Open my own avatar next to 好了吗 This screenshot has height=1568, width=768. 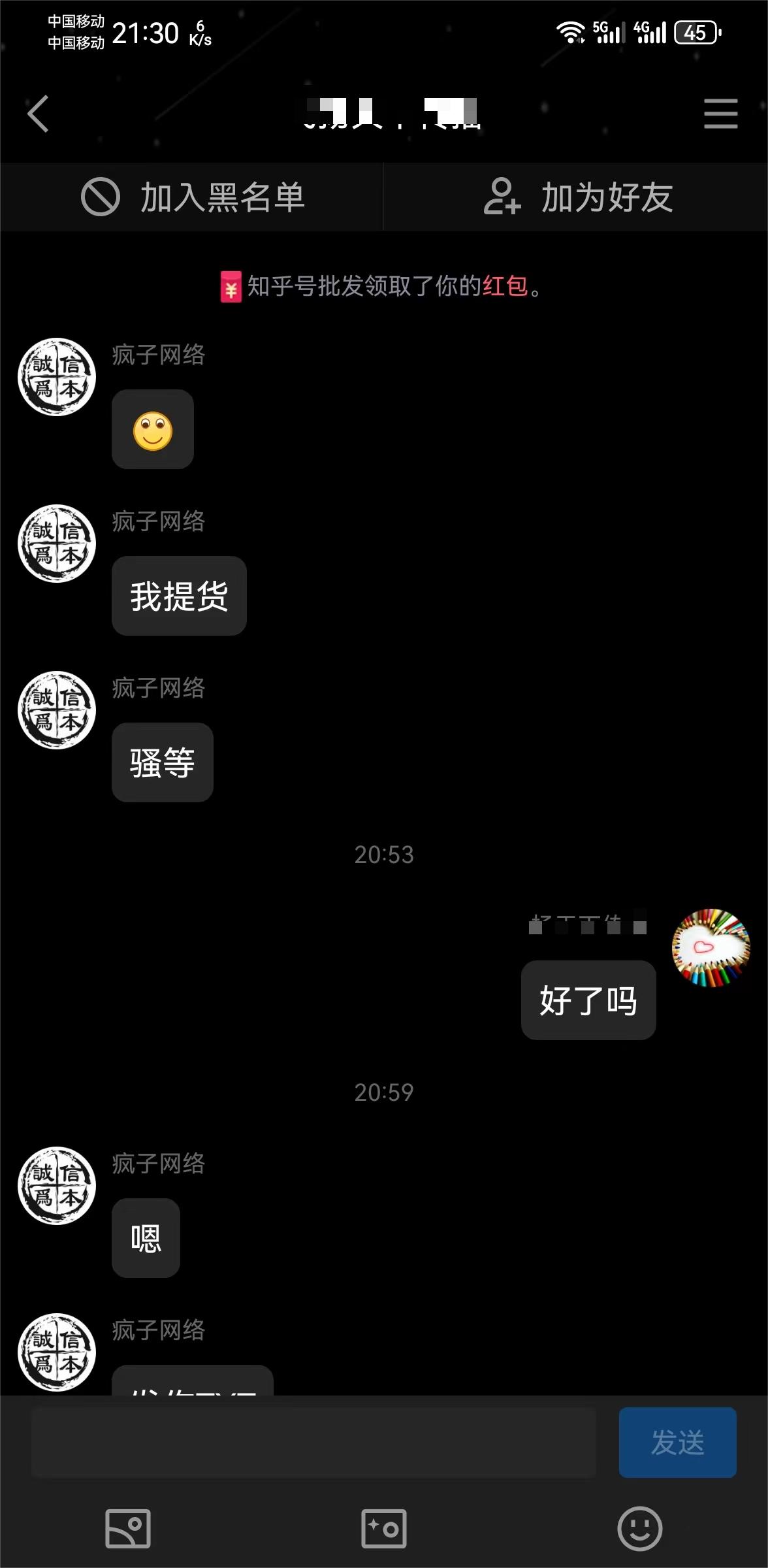coord(711,947)
